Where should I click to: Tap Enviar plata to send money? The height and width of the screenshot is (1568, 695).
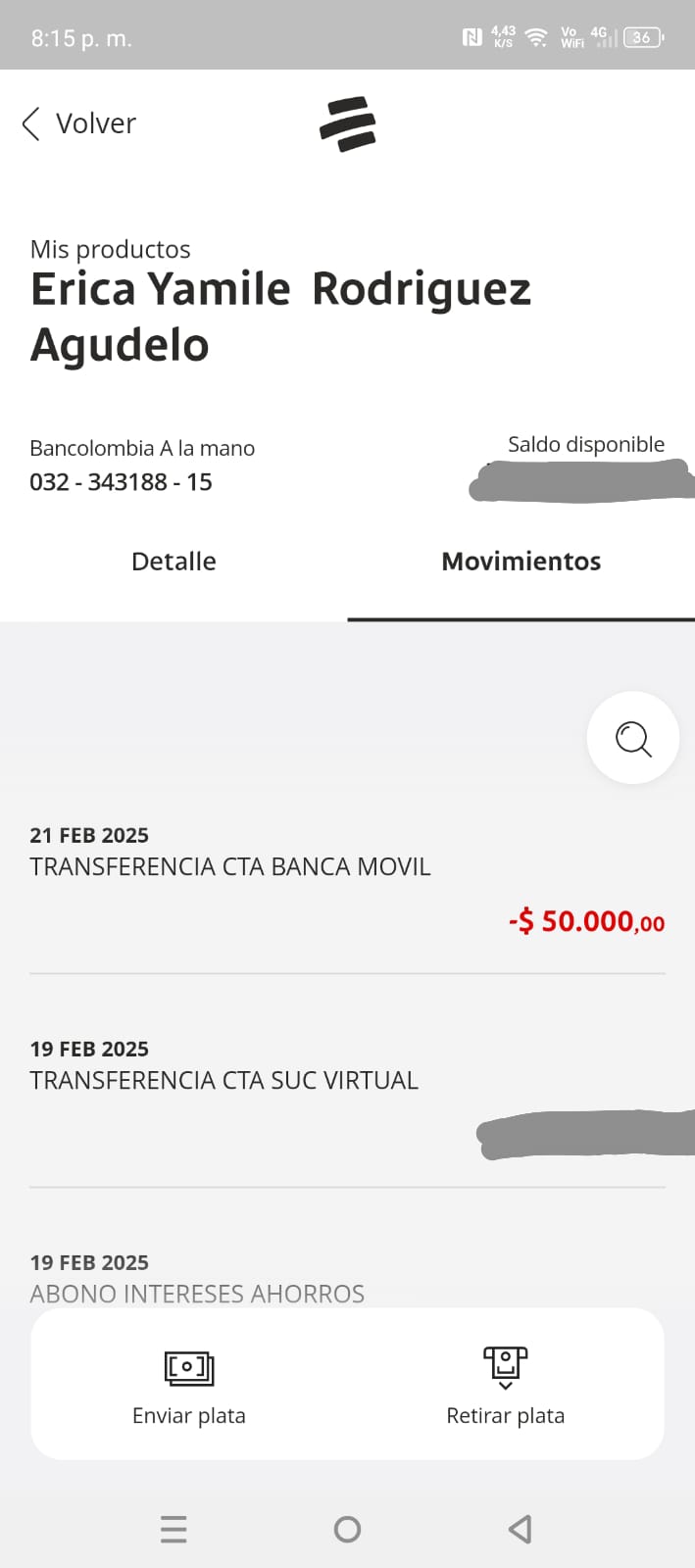[x=189, y=1386]
